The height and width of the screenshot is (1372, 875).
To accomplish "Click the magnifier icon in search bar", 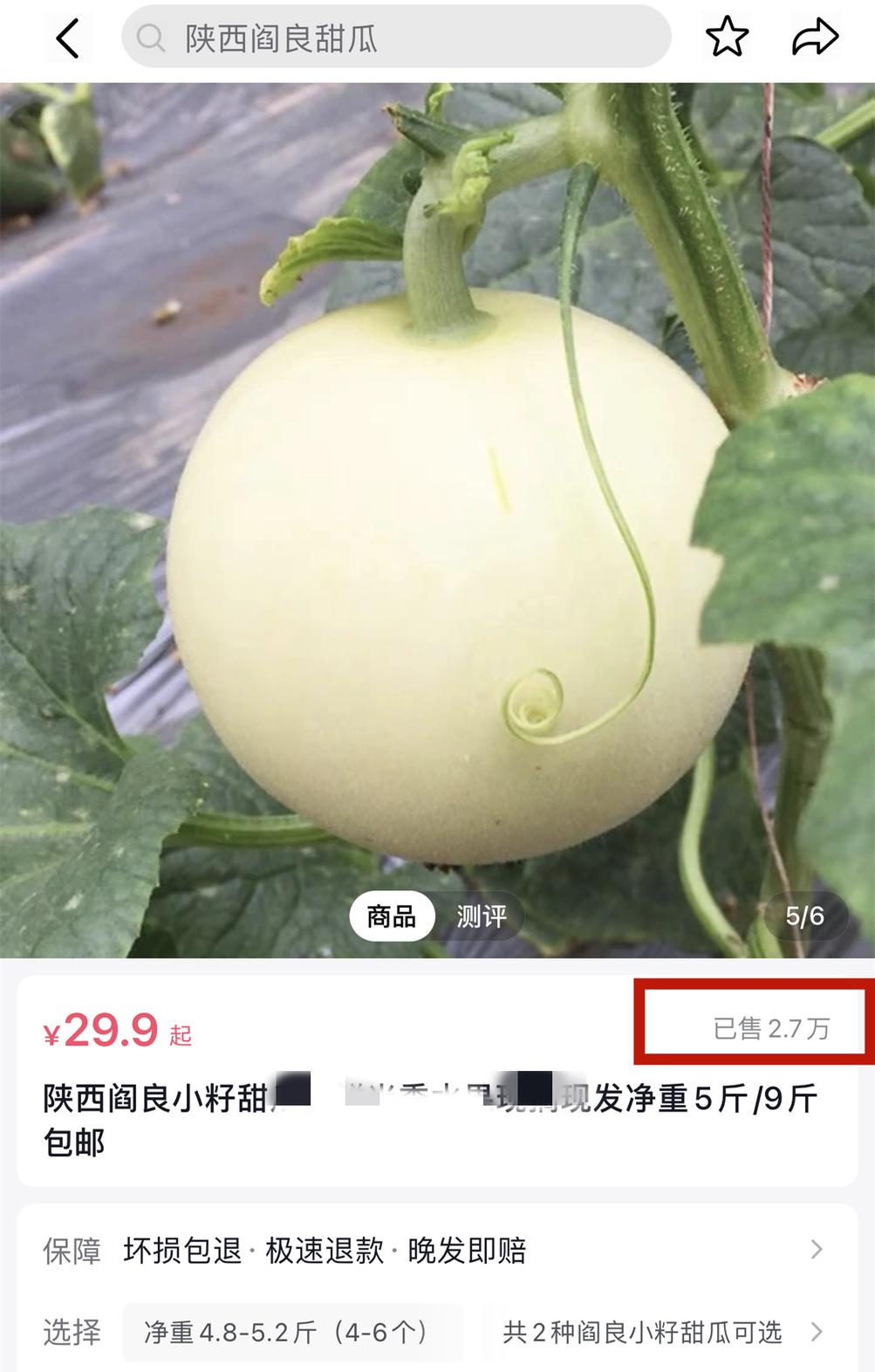I will point(152,37).
